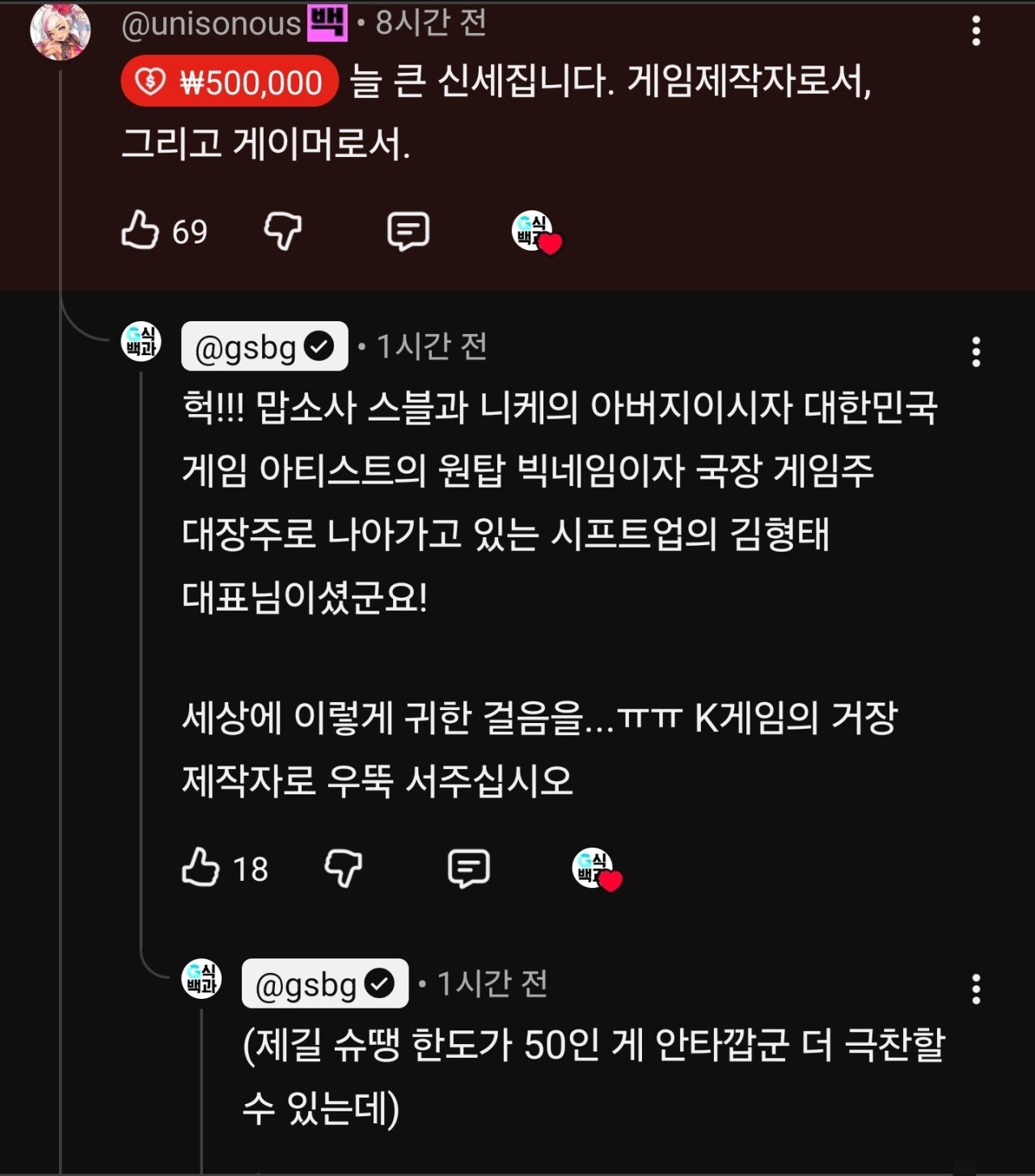Open overflow menu on first @gsbg reply
Image resolution: width=1035 pixels, height=1176 pixels.
click(976, 352)
